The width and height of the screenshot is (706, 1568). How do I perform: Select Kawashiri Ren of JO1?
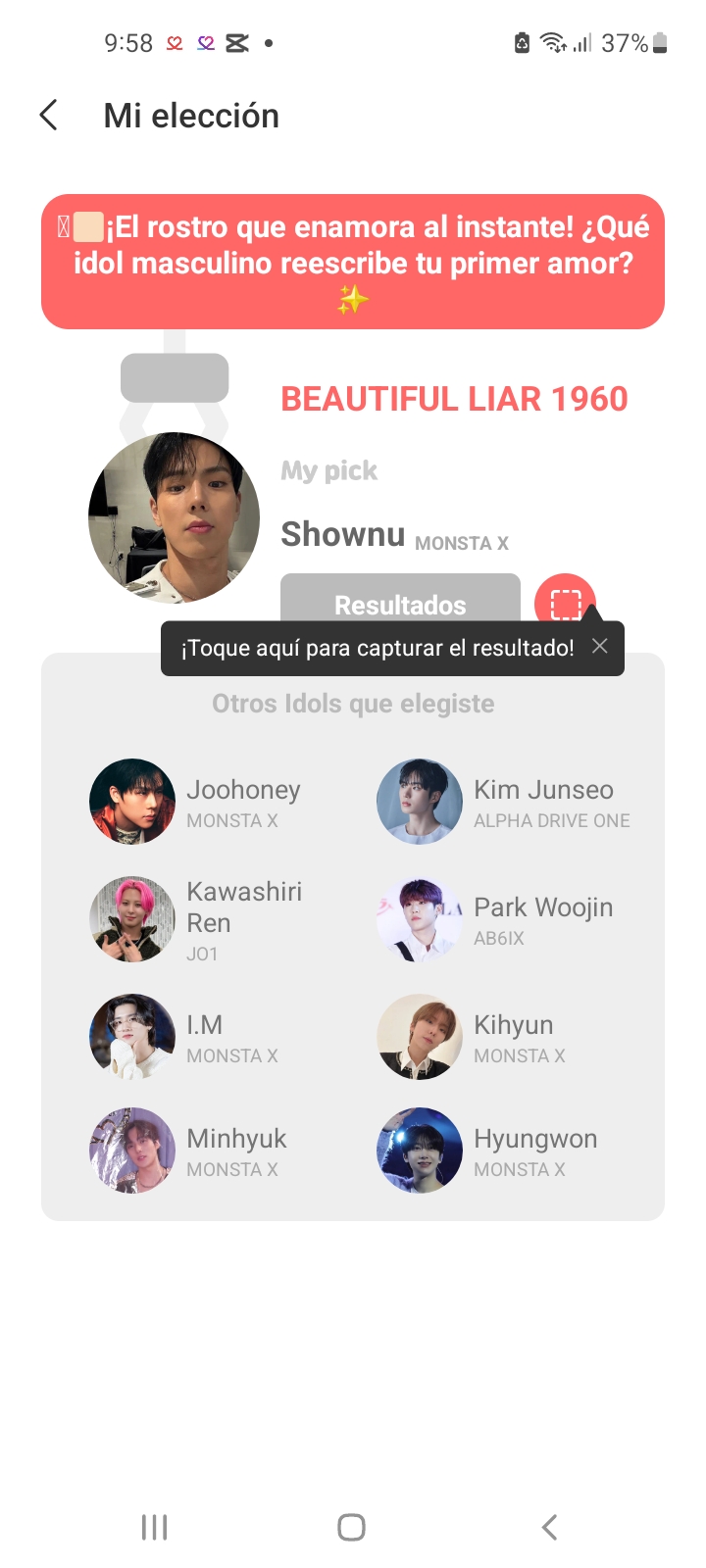(x=131, y=919)
